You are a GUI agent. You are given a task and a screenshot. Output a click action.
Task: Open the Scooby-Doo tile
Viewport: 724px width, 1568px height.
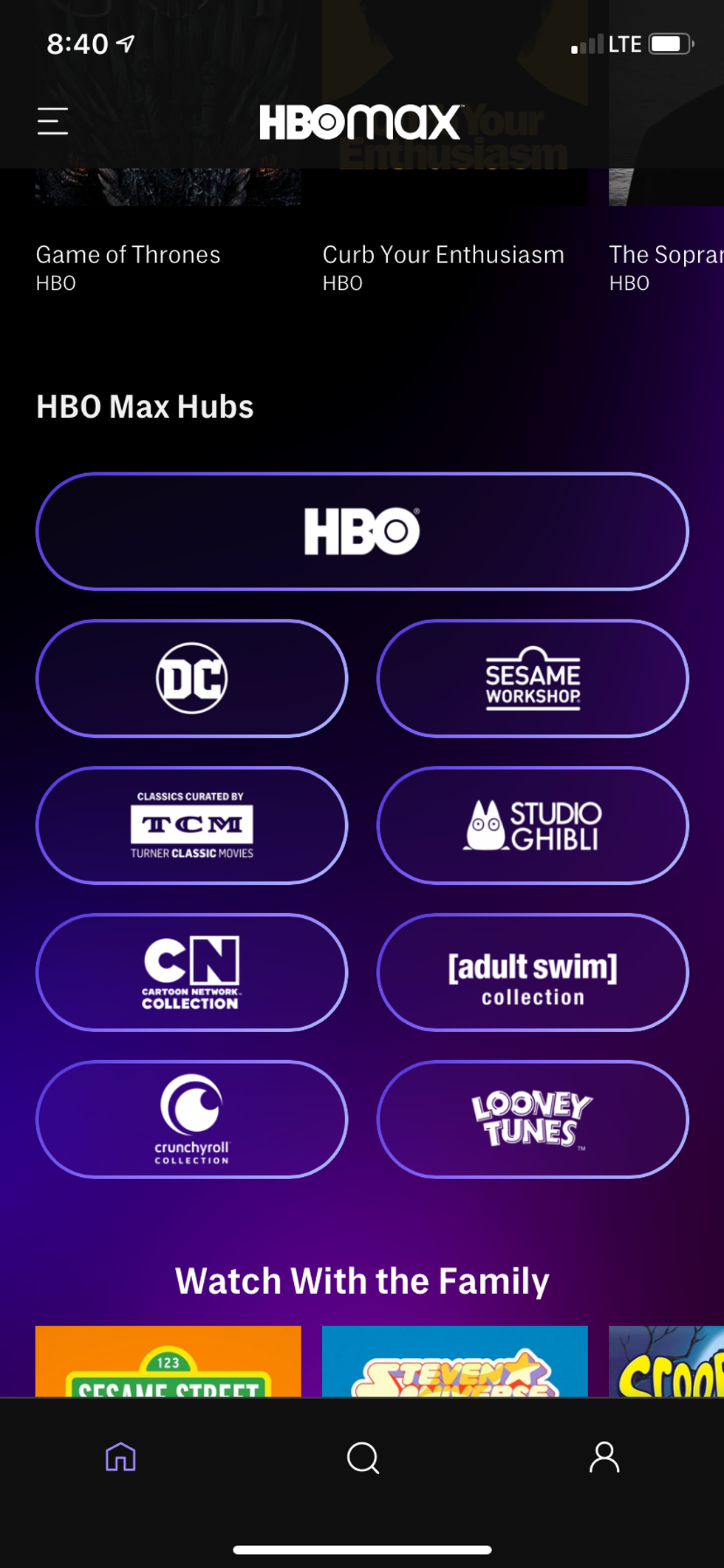(666, 1361)
